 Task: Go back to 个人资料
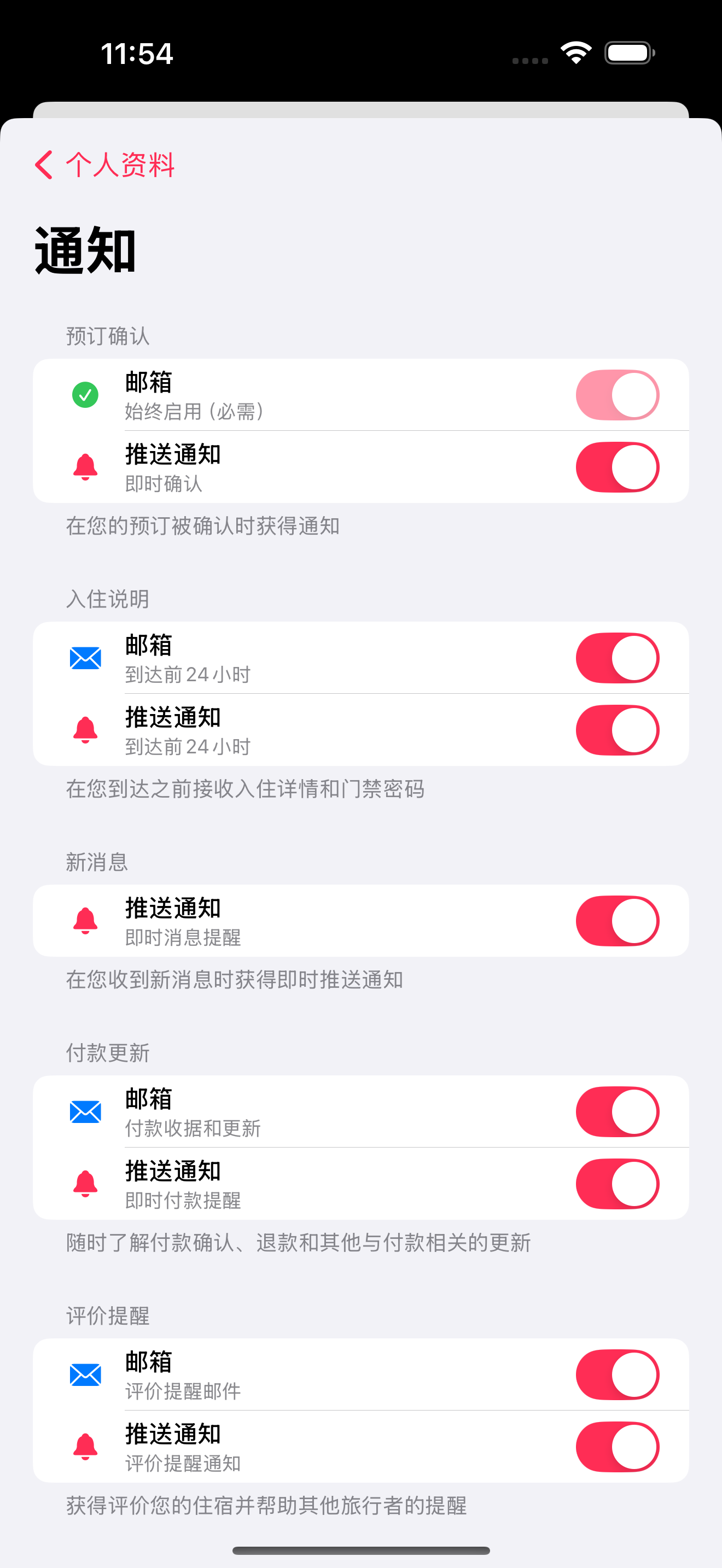(104, 165)
